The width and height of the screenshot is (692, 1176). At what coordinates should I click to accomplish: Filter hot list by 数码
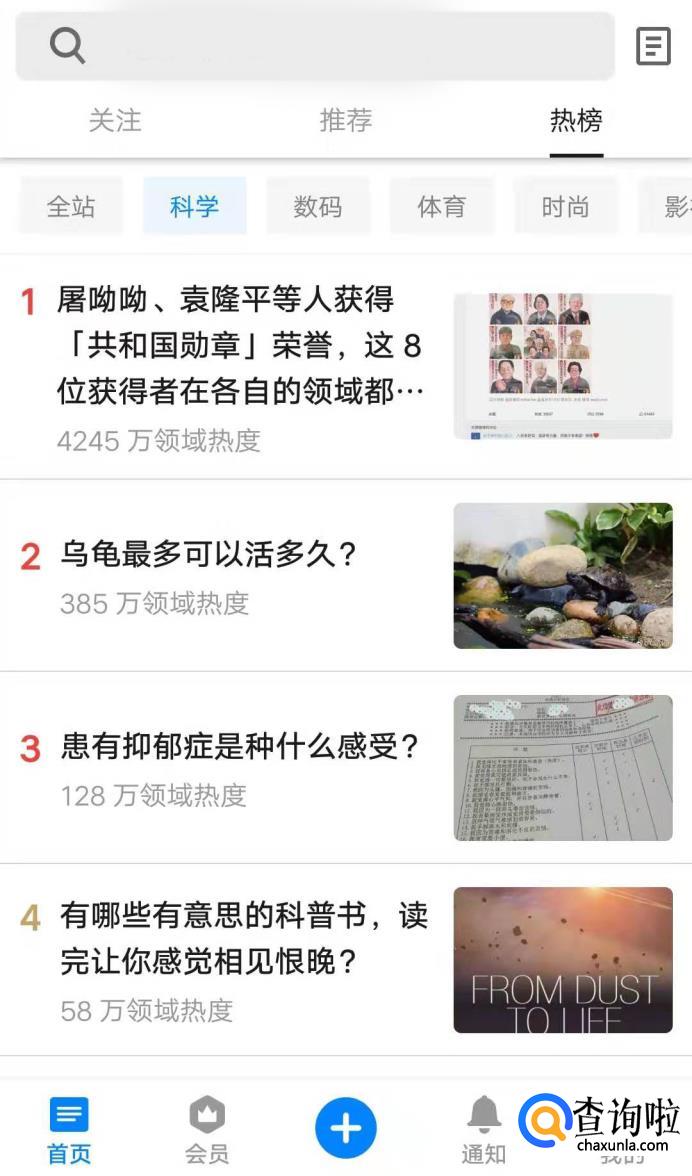(x=318, y=206)
